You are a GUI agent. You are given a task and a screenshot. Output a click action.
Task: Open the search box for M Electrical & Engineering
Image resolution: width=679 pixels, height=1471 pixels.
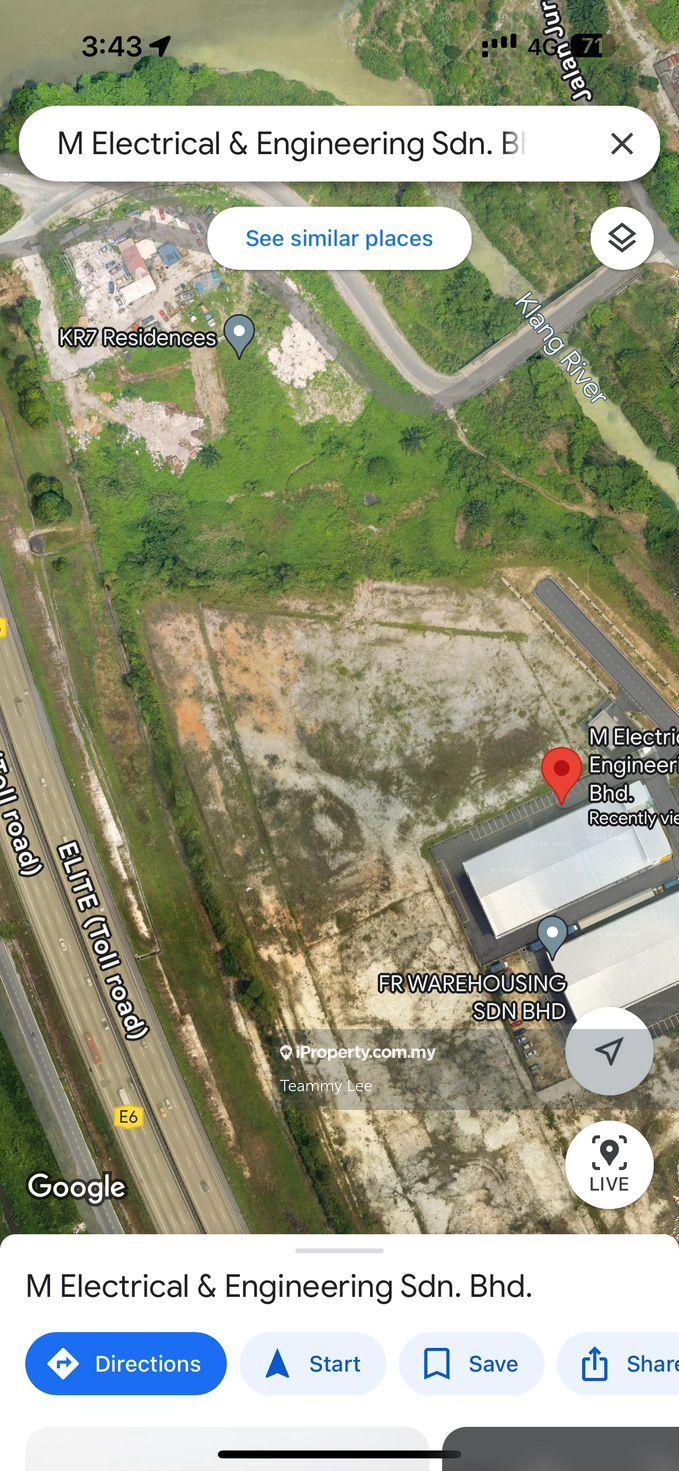pos(290,144)
